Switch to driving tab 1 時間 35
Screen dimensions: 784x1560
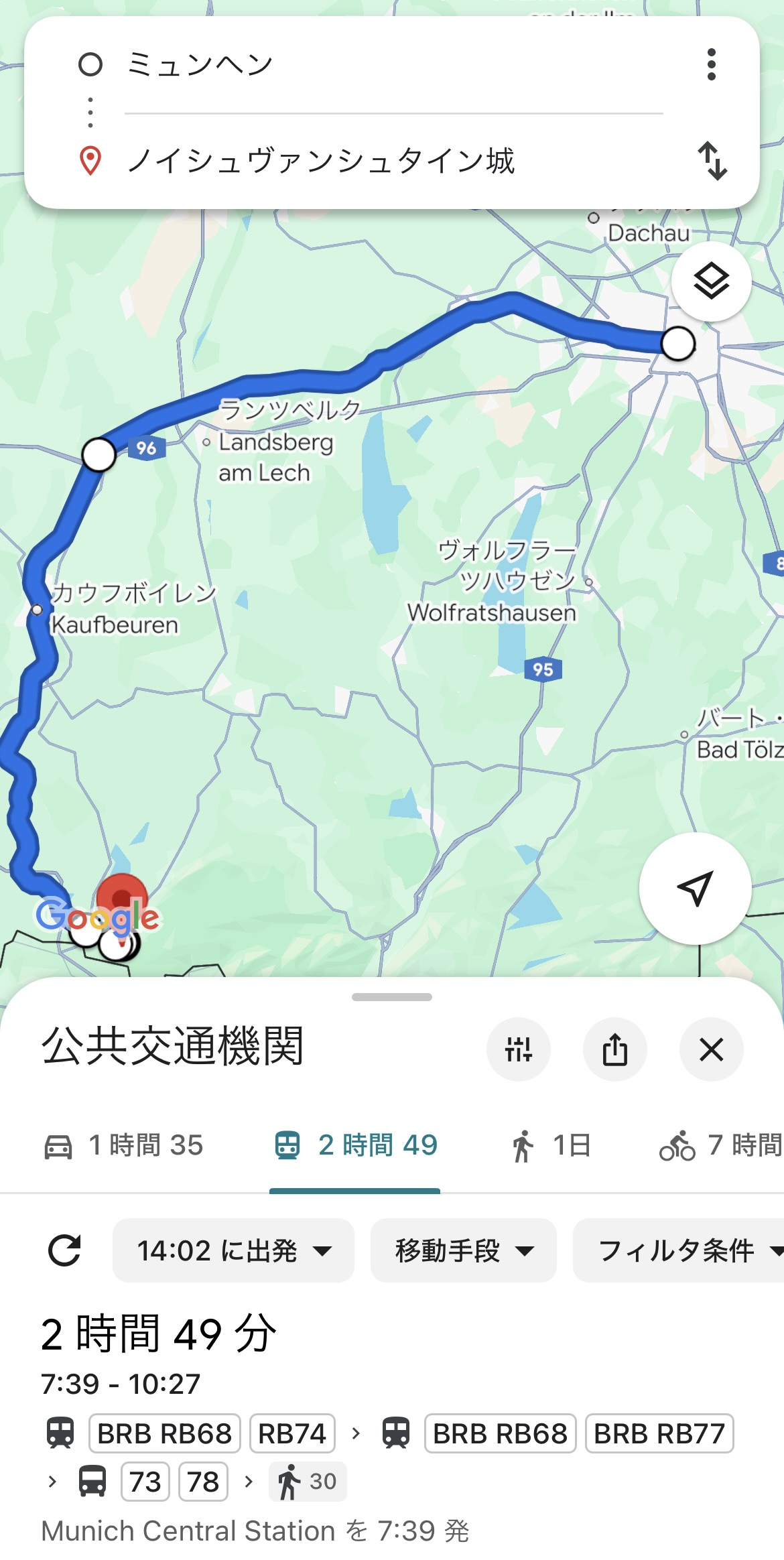click(x=124, y=1145)
